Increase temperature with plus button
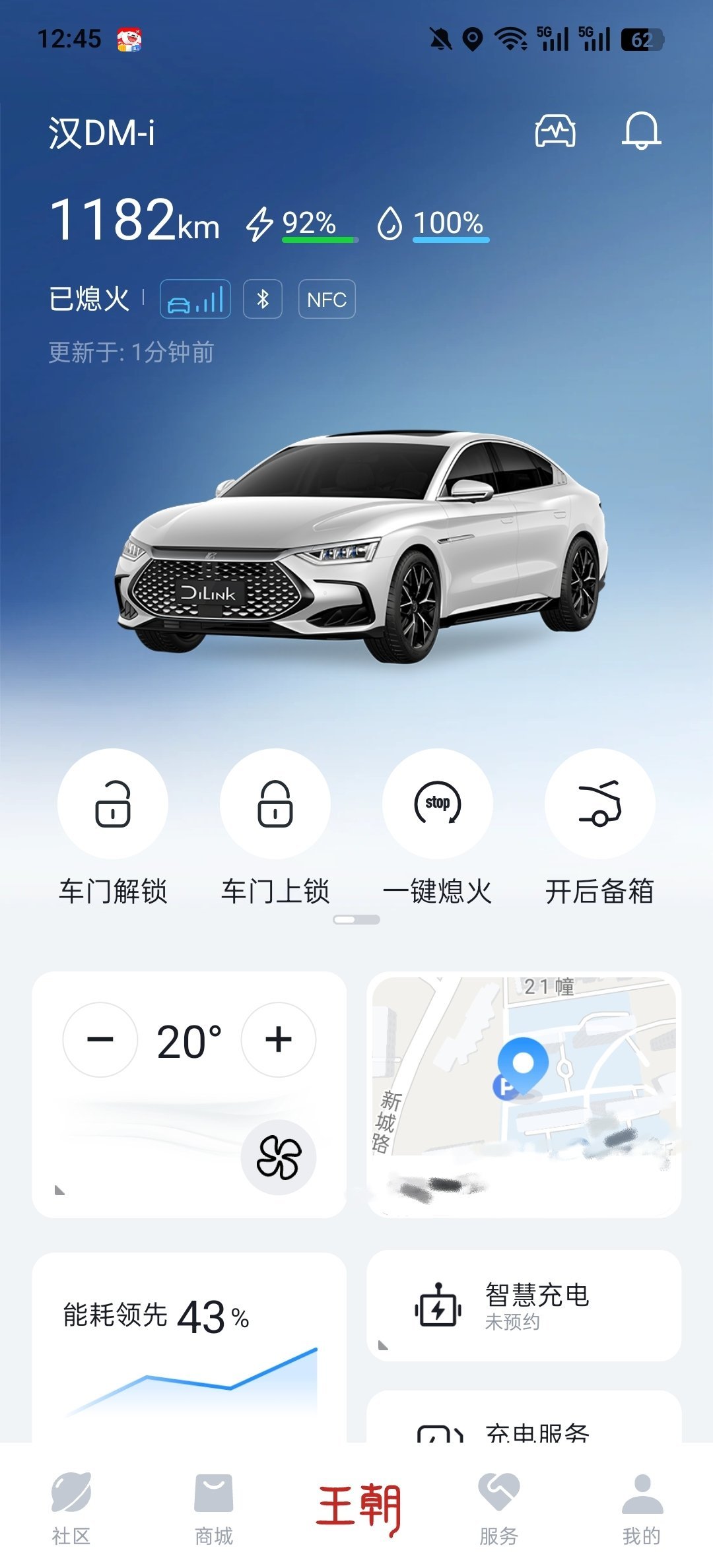This screenshot has width=713, height=1568. pos(278,1038)
